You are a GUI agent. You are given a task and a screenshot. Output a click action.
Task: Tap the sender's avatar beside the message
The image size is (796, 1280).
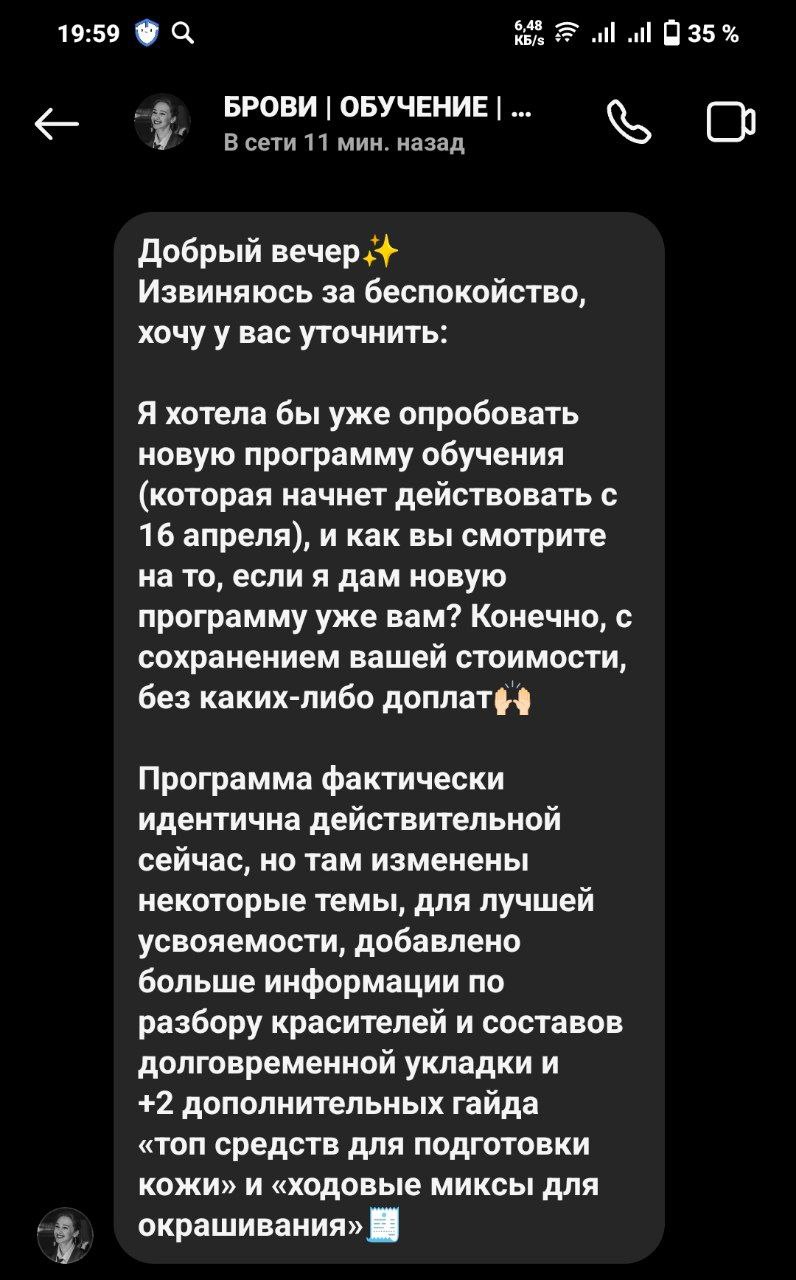[x=65, y=1235]
